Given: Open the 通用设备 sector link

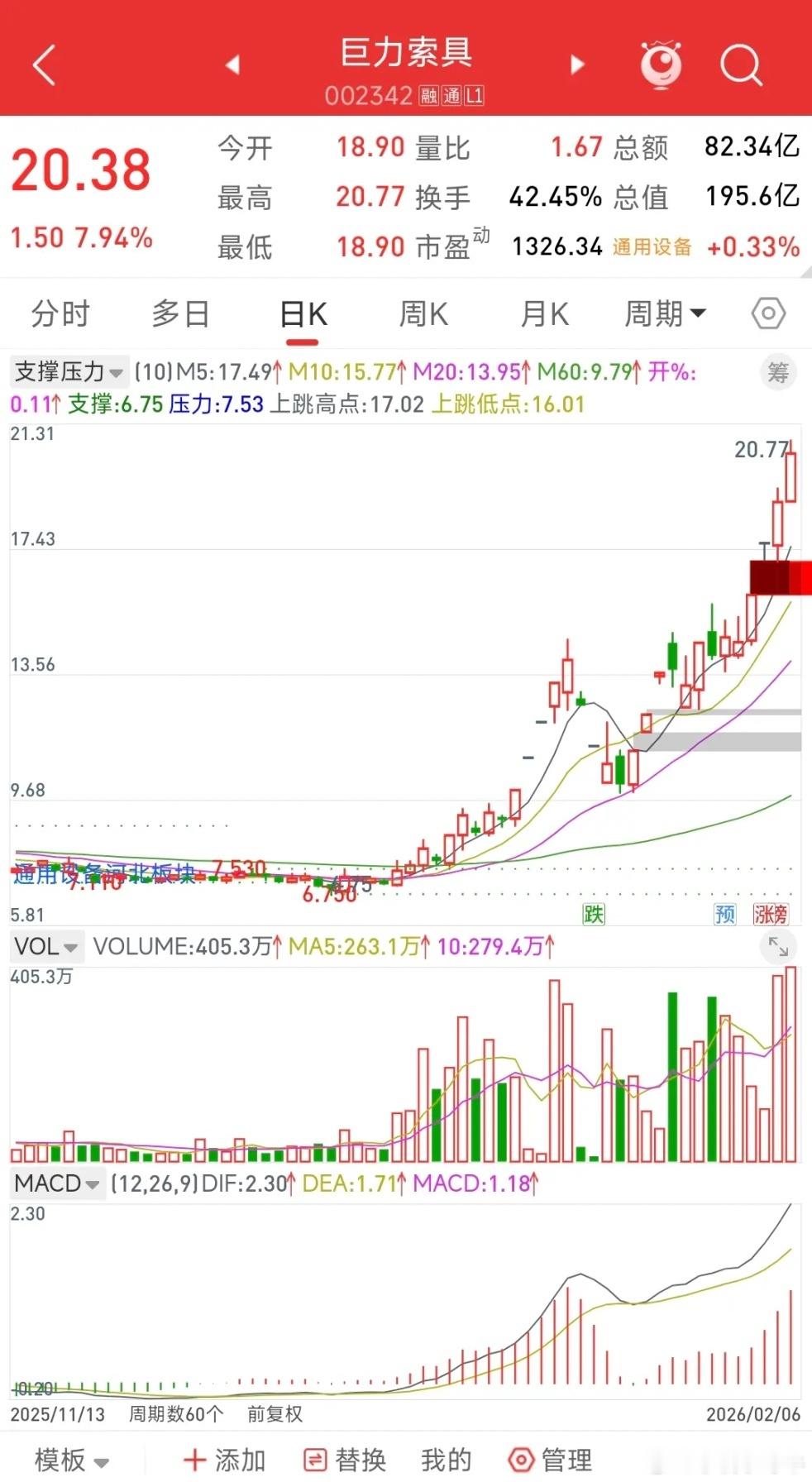Looking at the screenshot, I should click(651, 246).
